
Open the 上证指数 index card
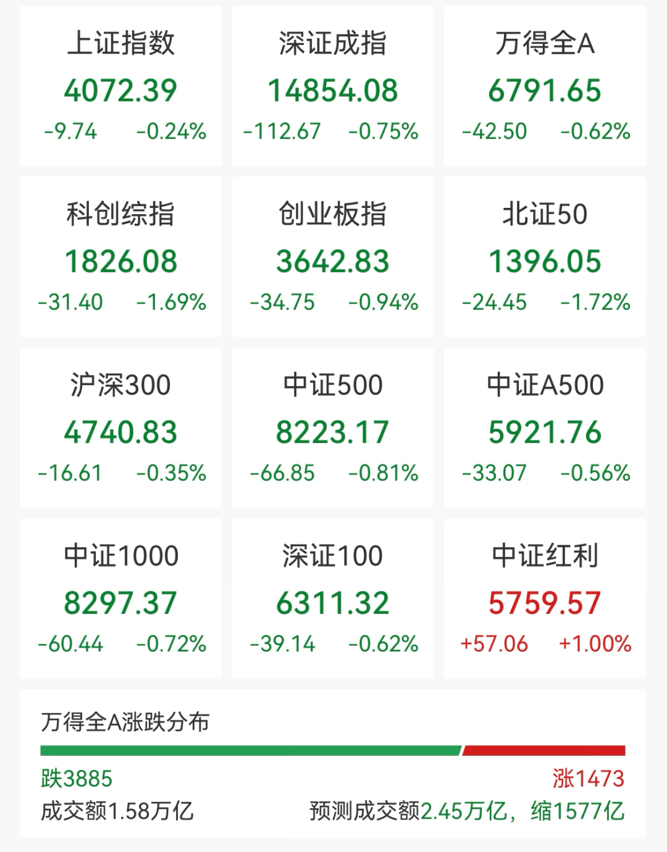tap(120, 87)
